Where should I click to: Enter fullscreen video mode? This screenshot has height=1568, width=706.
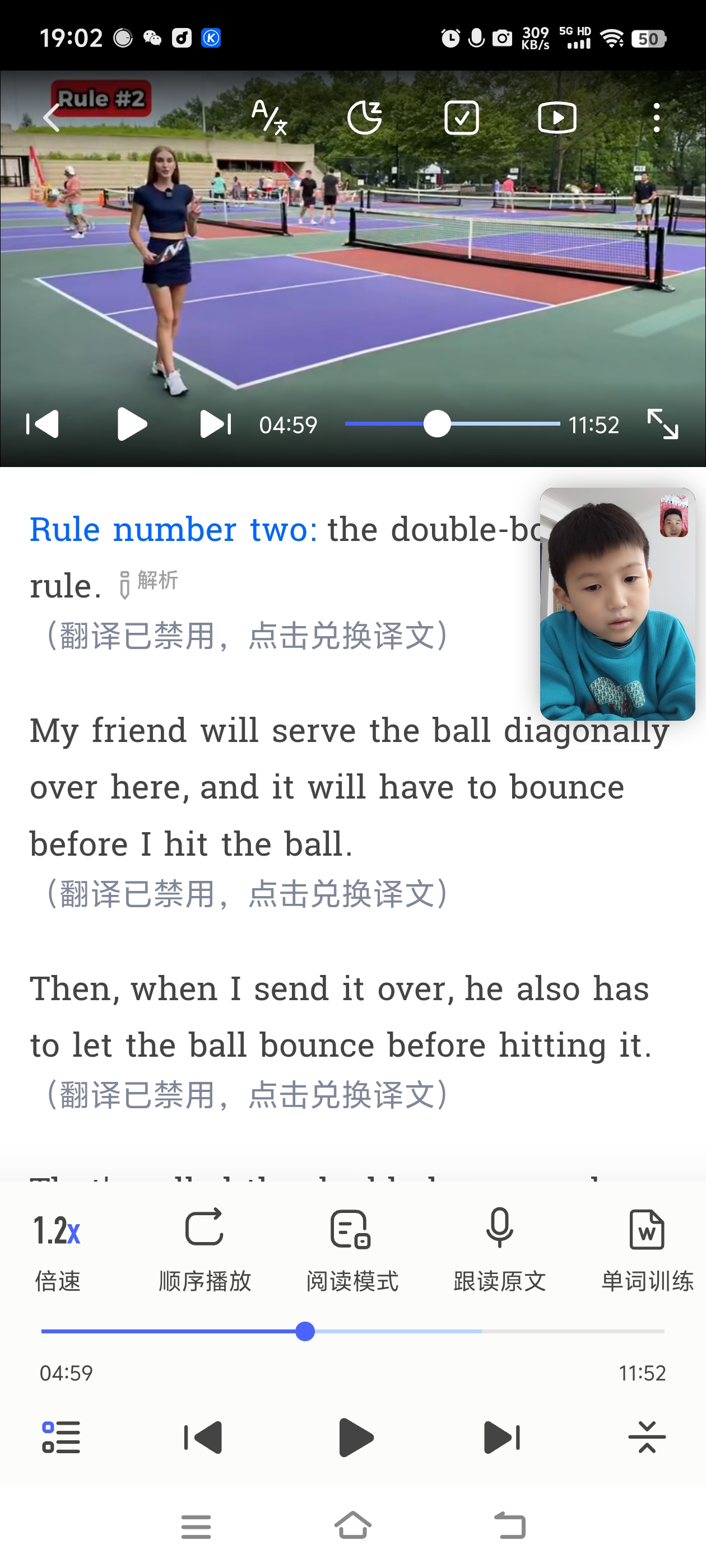click(662, 424)
